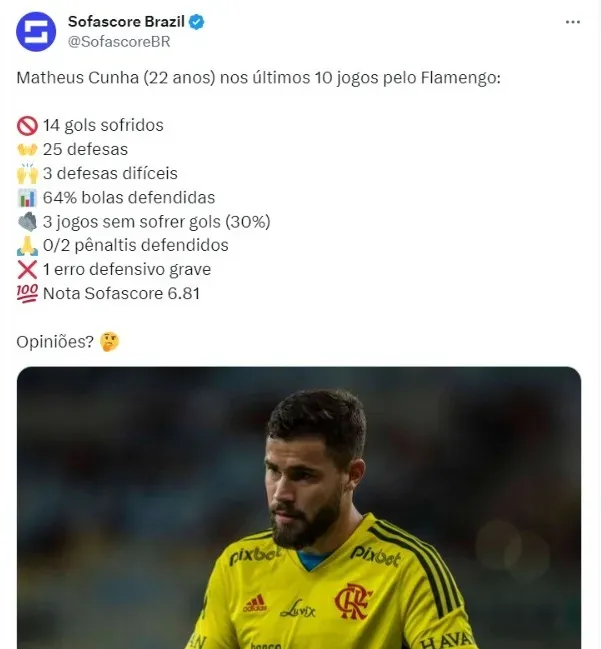601x649 pixels.
Task: Open the @SofascoreBR handle
Action: (113, 41)
